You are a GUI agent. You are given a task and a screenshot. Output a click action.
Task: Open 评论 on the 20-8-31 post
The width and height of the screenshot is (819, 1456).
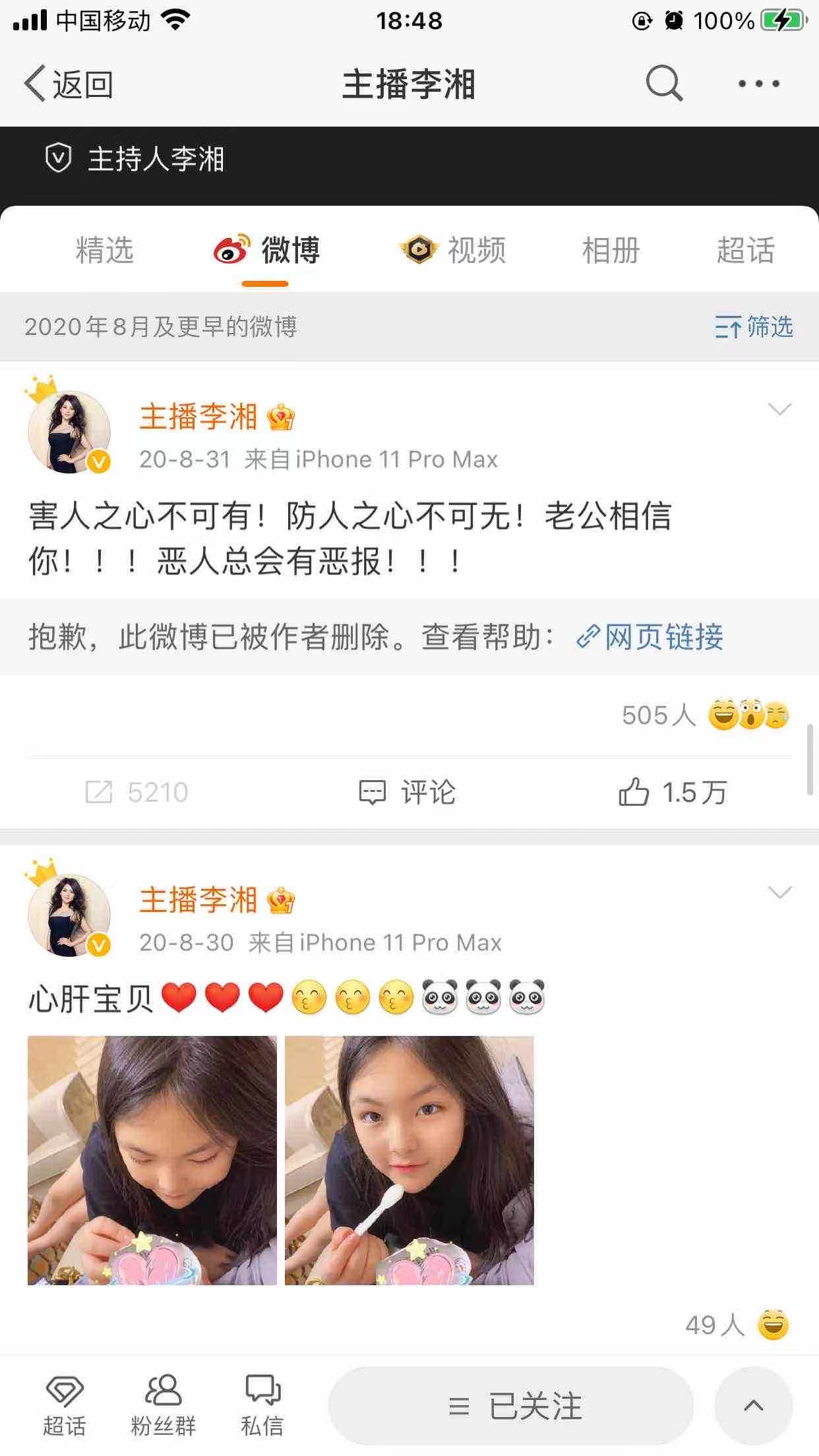tap(408, 792)
